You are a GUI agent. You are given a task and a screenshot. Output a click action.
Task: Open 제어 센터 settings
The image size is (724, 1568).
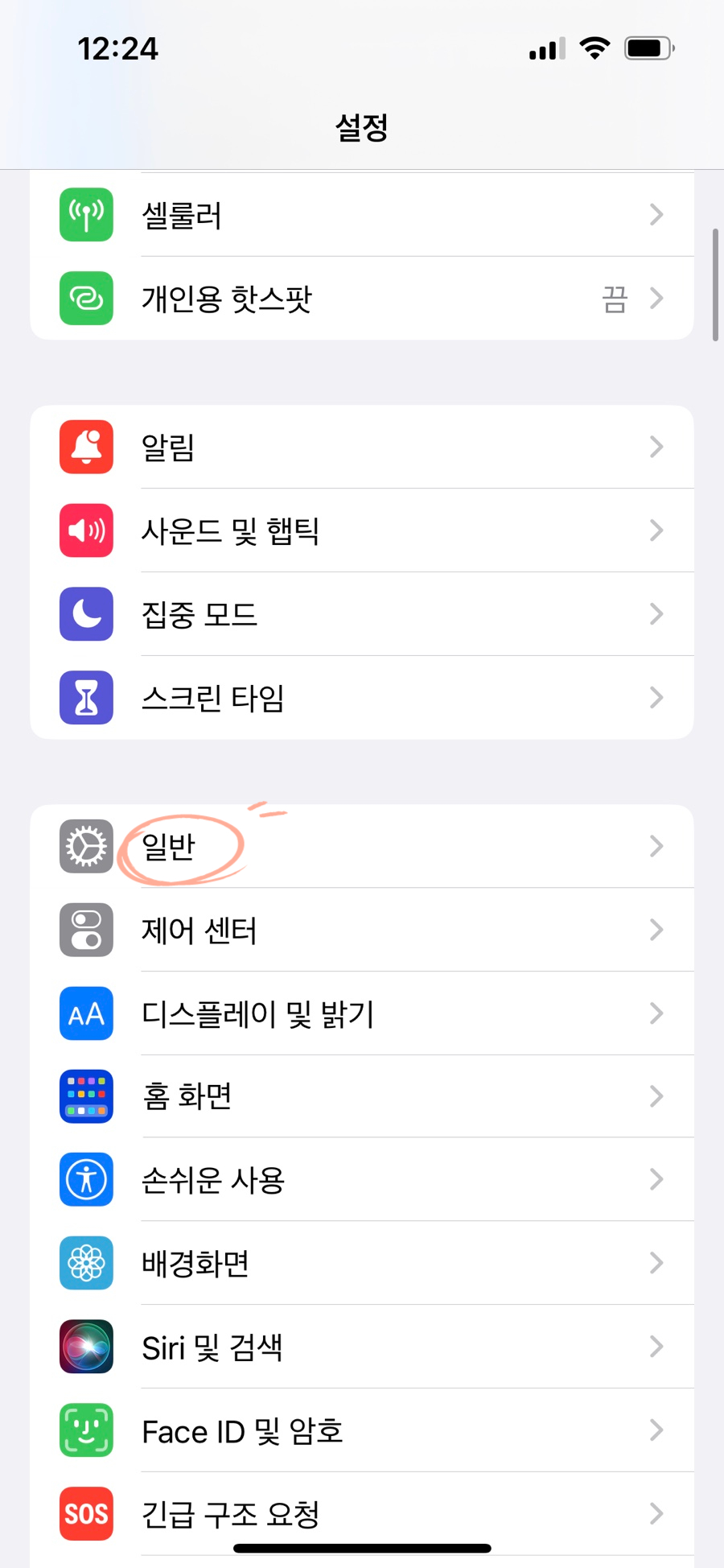pos(362,930)
